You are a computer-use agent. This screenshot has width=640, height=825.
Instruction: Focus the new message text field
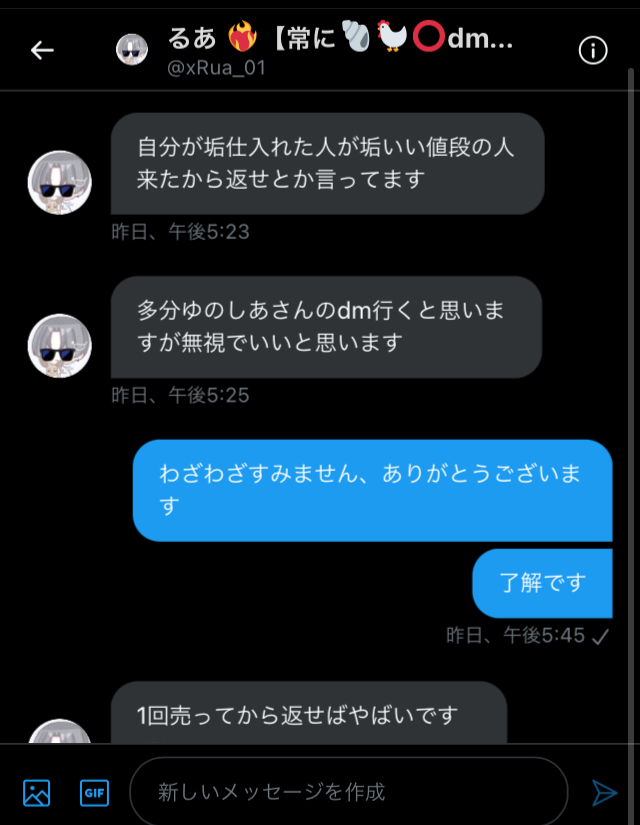[348, 792]
